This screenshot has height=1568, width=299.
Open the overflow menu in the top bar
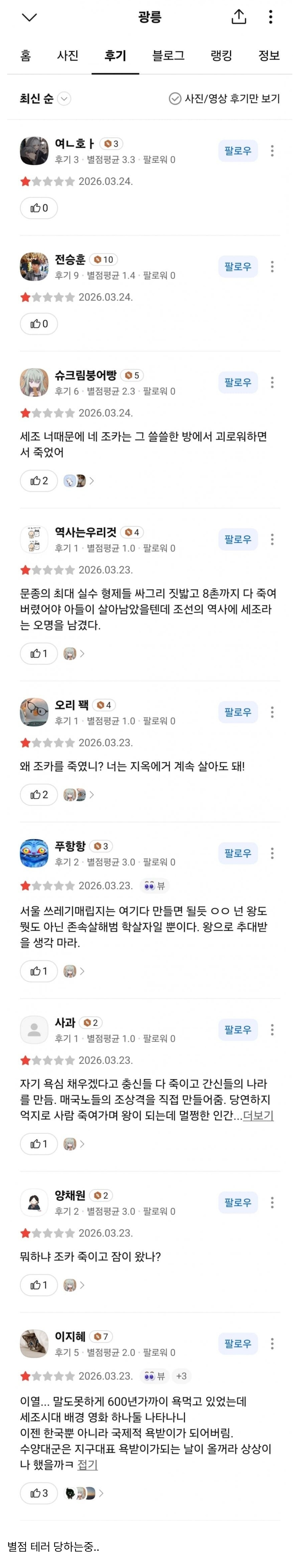tap(270, 17)
